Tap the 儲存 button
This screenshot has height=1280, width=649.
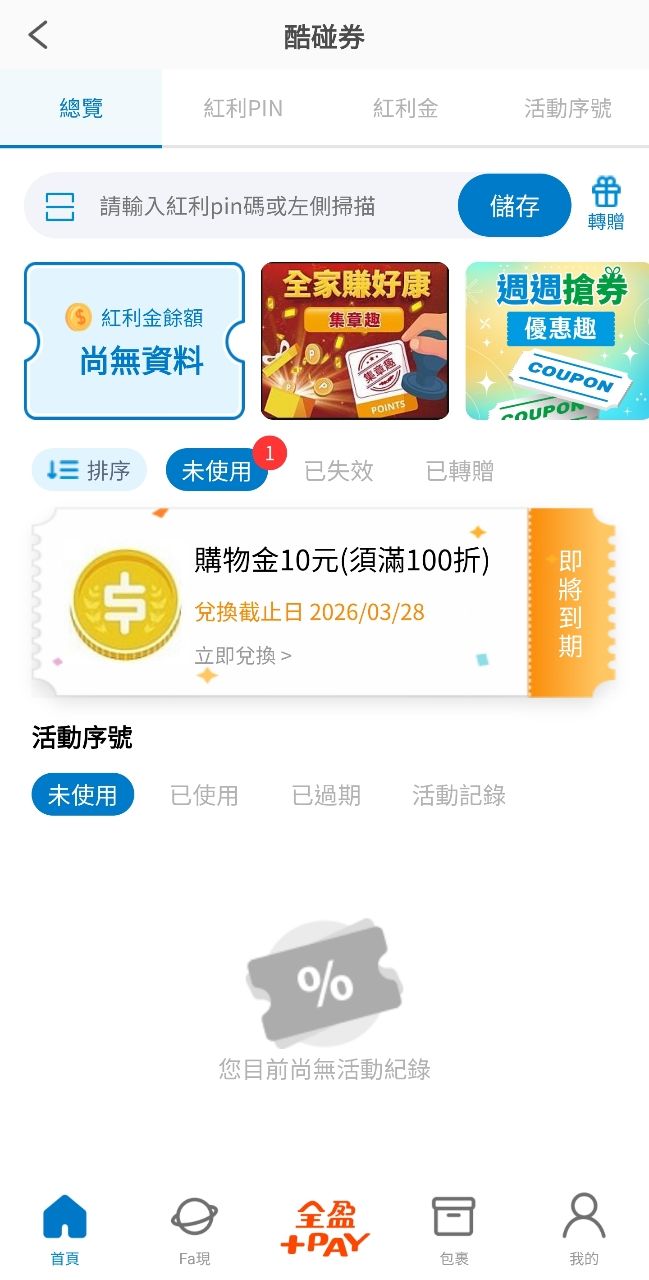[x=514, y=206]
